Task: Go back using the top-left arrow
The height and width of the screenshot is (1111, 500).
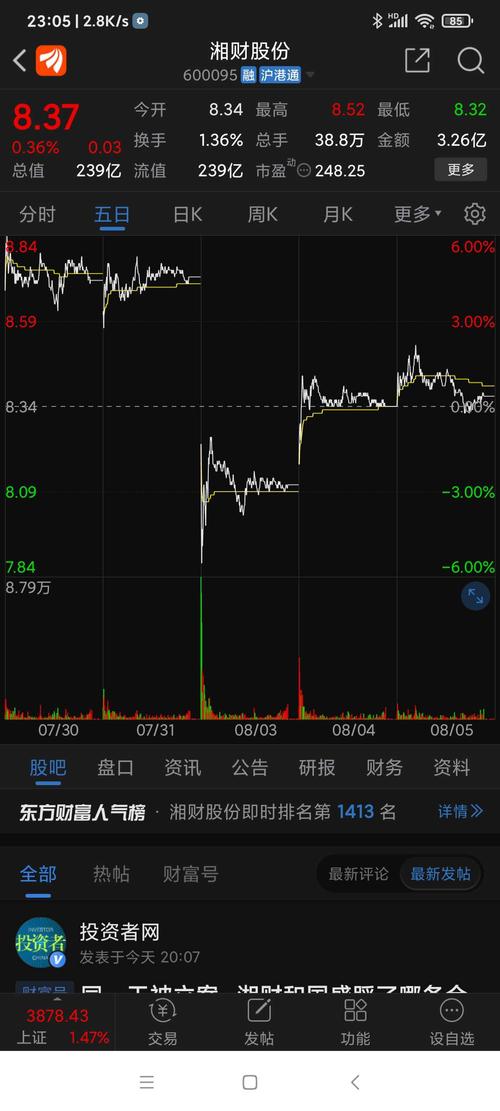Action: 20,61
